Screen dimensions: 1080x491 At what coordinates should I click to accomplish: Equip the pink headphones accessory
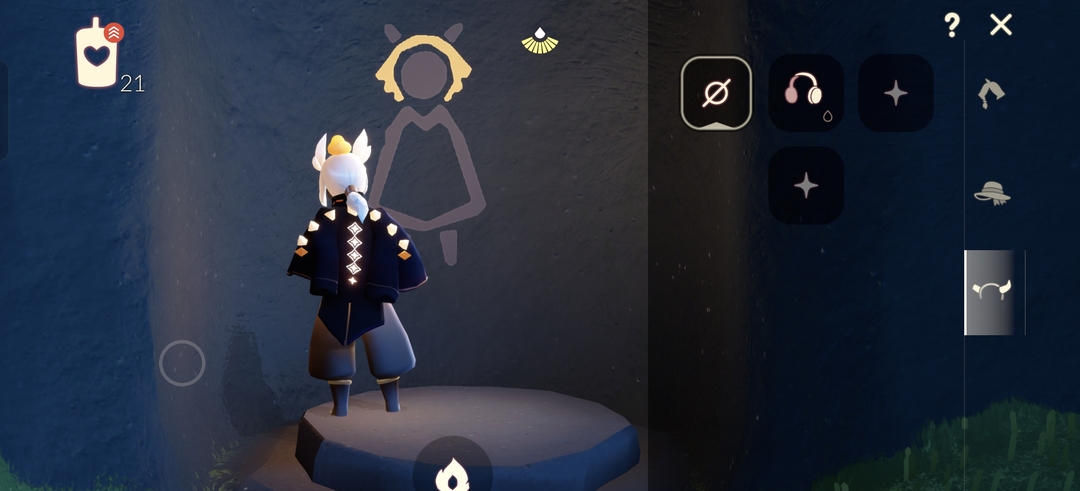click(x=805, y=92)
